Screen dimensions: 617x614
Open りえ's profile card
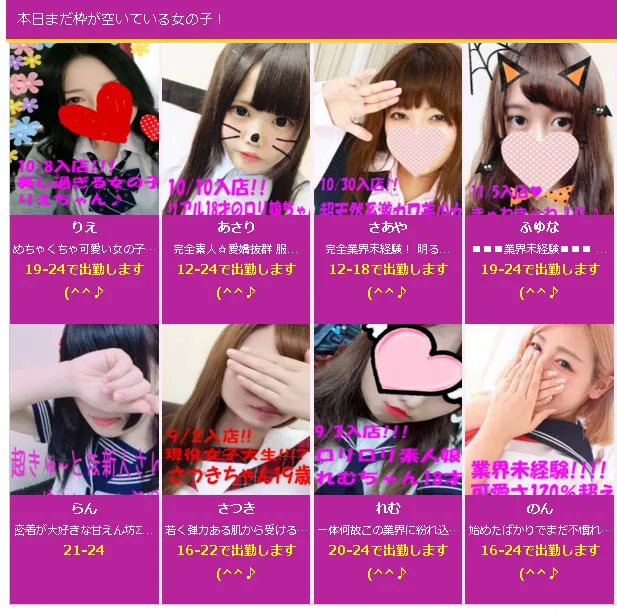click(85, 130)
